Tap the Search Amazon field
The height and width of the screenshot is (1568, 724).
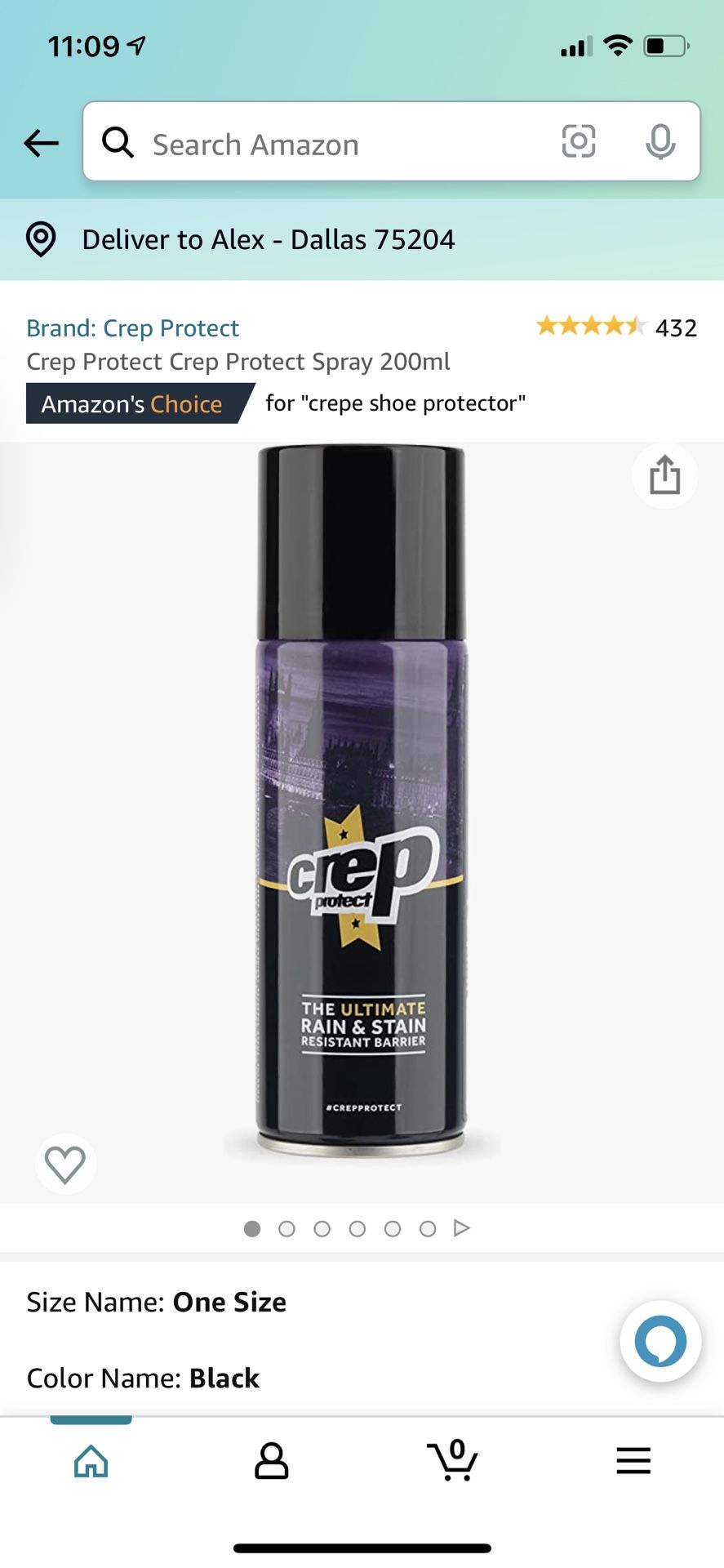[326, 145]
